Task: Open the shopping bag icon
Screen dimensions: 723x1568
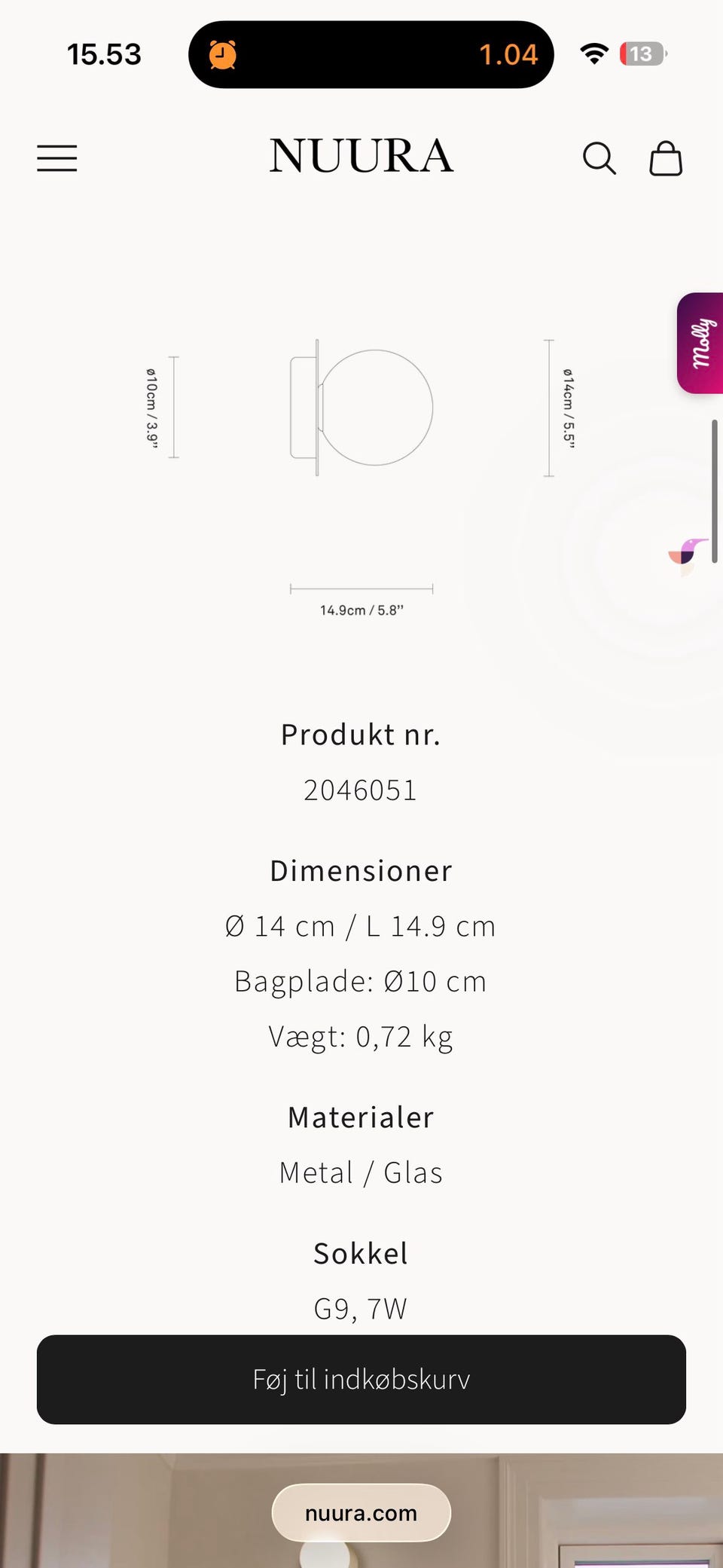Action: click(666, 158)
